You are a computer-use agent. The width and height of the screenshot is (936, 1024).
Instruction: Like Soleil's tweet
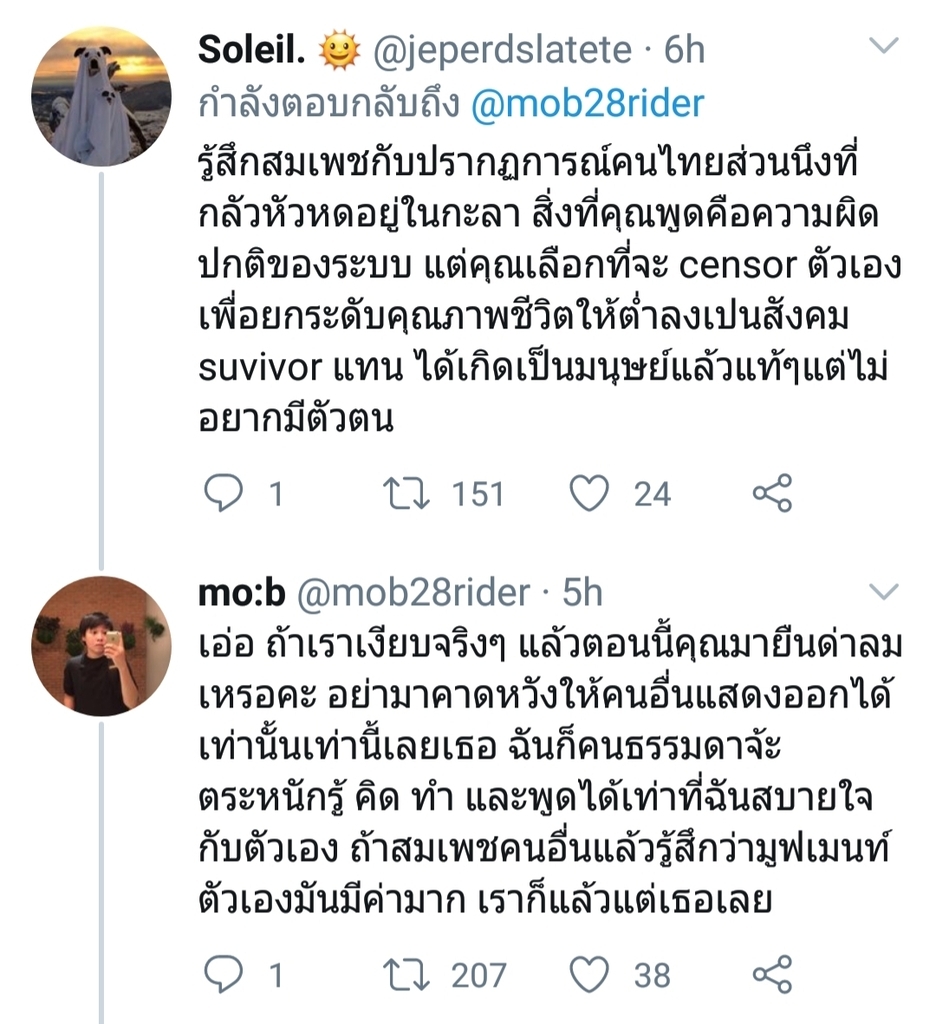click(x=589, y=493)
